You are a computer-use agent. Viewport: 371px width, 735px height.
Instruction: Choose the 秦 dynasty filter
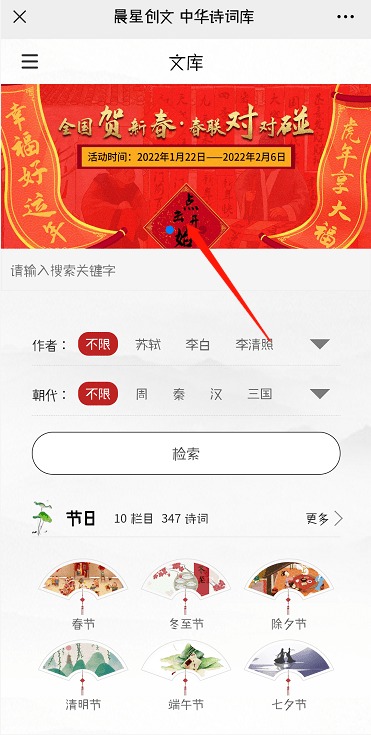pos(179,394)
